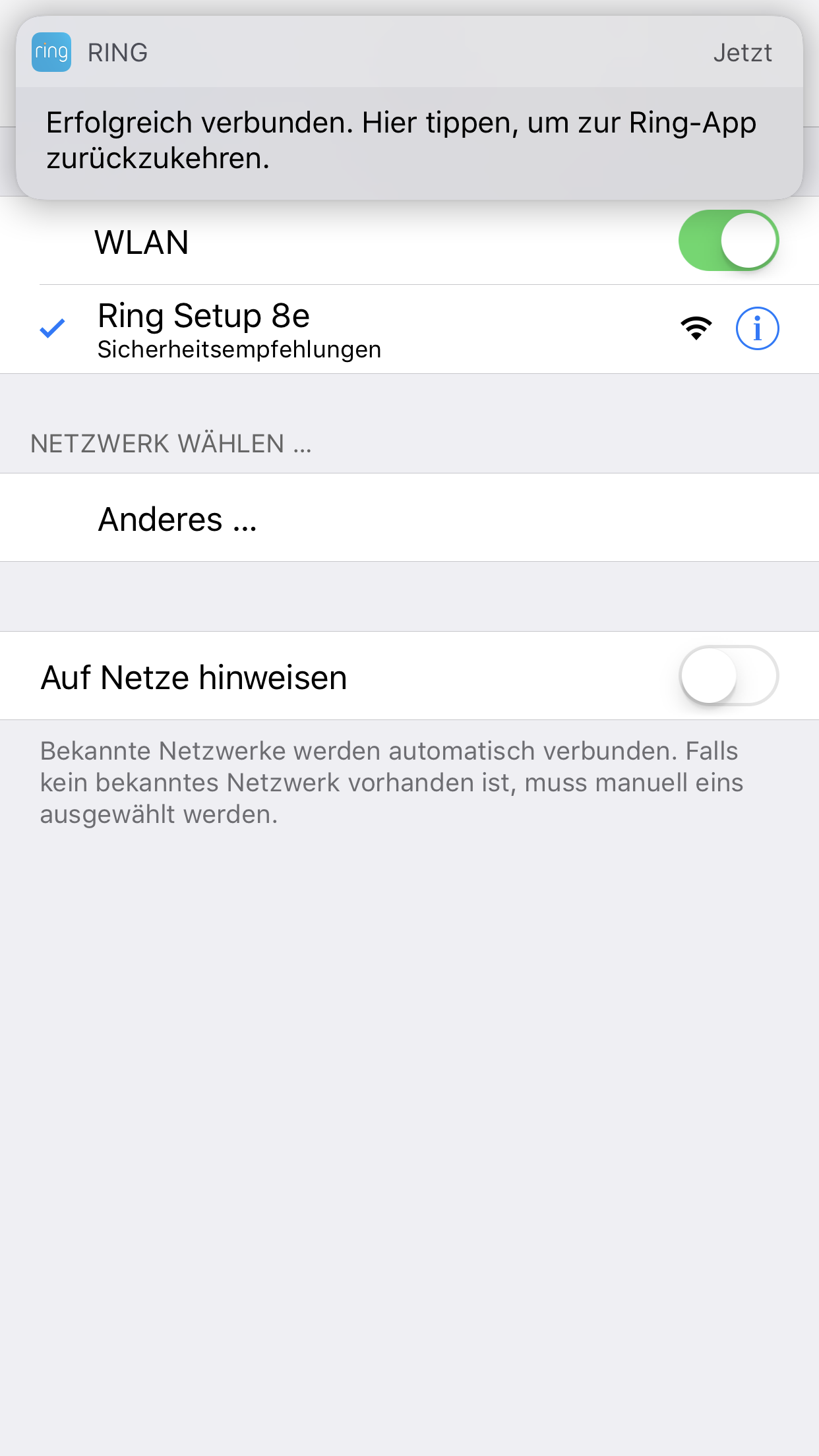Turn off the WLAN switch
The image size is (819, 1456).
[x=728, y=241]
